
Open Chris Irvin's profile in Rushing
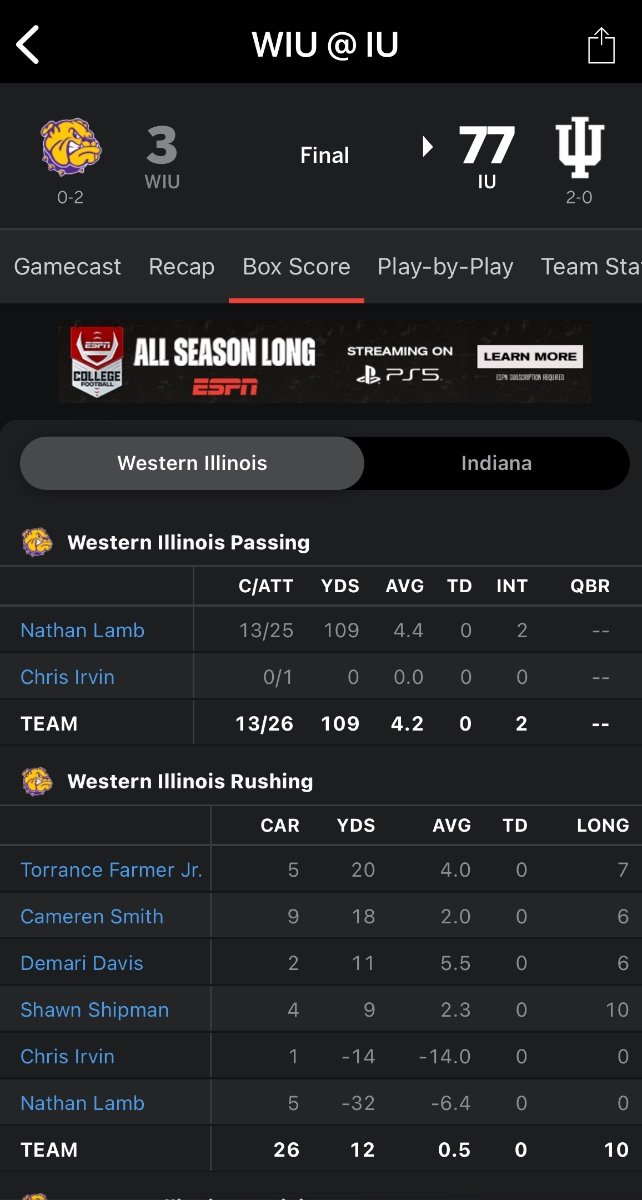click(x=67, y=1056)
